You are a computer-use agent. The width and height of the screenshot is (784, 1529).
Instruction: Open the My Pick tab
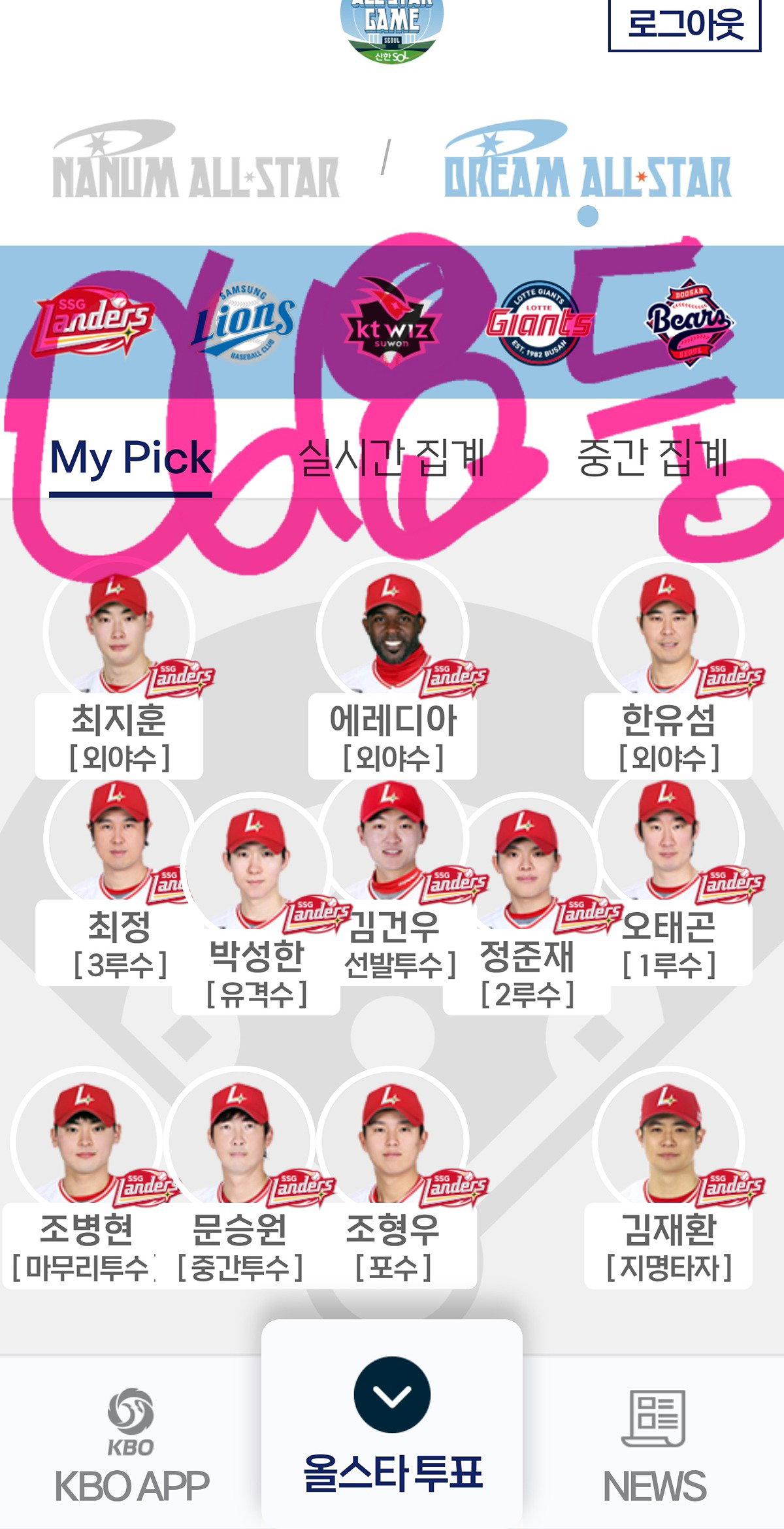click(131, 457)
